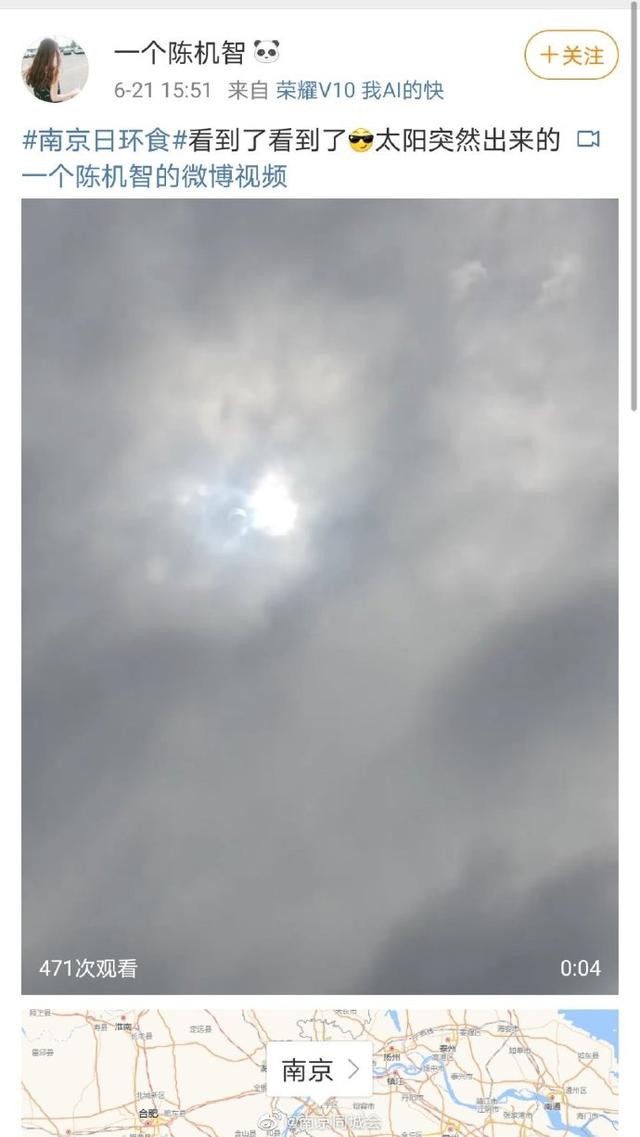
Task: Open 一个陈机智's profile avatar
Action: tap(55, 69)
